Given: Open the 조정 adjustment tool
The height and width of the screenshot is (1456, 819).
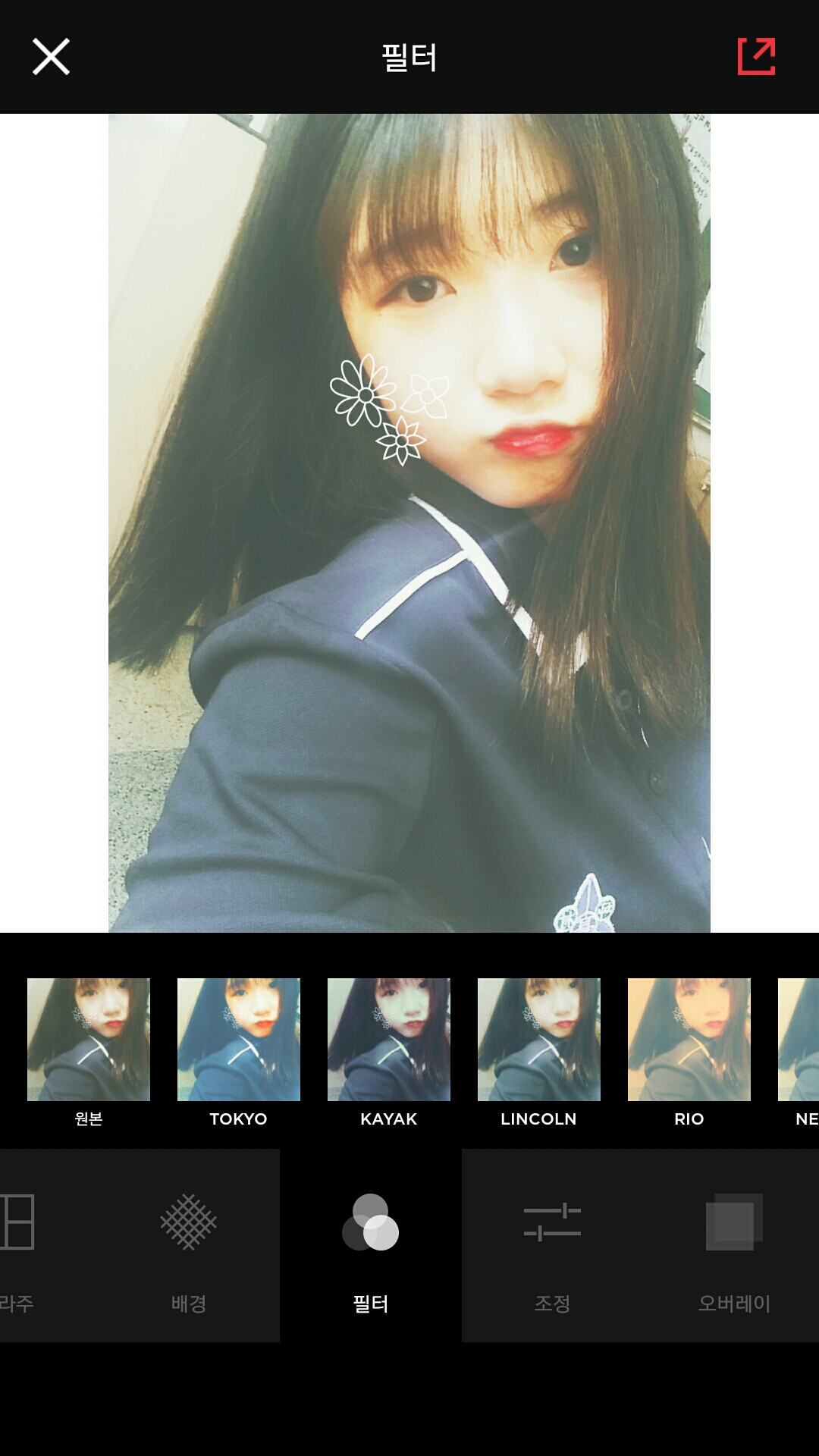Looking at the screenshot, I should 552,1245.
